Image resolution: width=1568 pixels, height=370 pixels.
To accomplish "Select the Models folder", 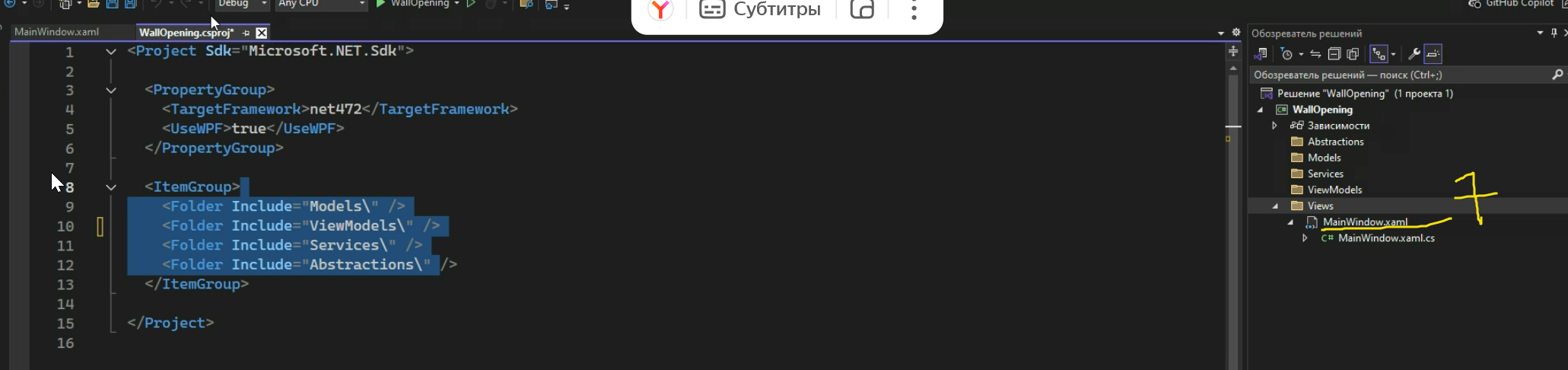I will click(1324, 158).
